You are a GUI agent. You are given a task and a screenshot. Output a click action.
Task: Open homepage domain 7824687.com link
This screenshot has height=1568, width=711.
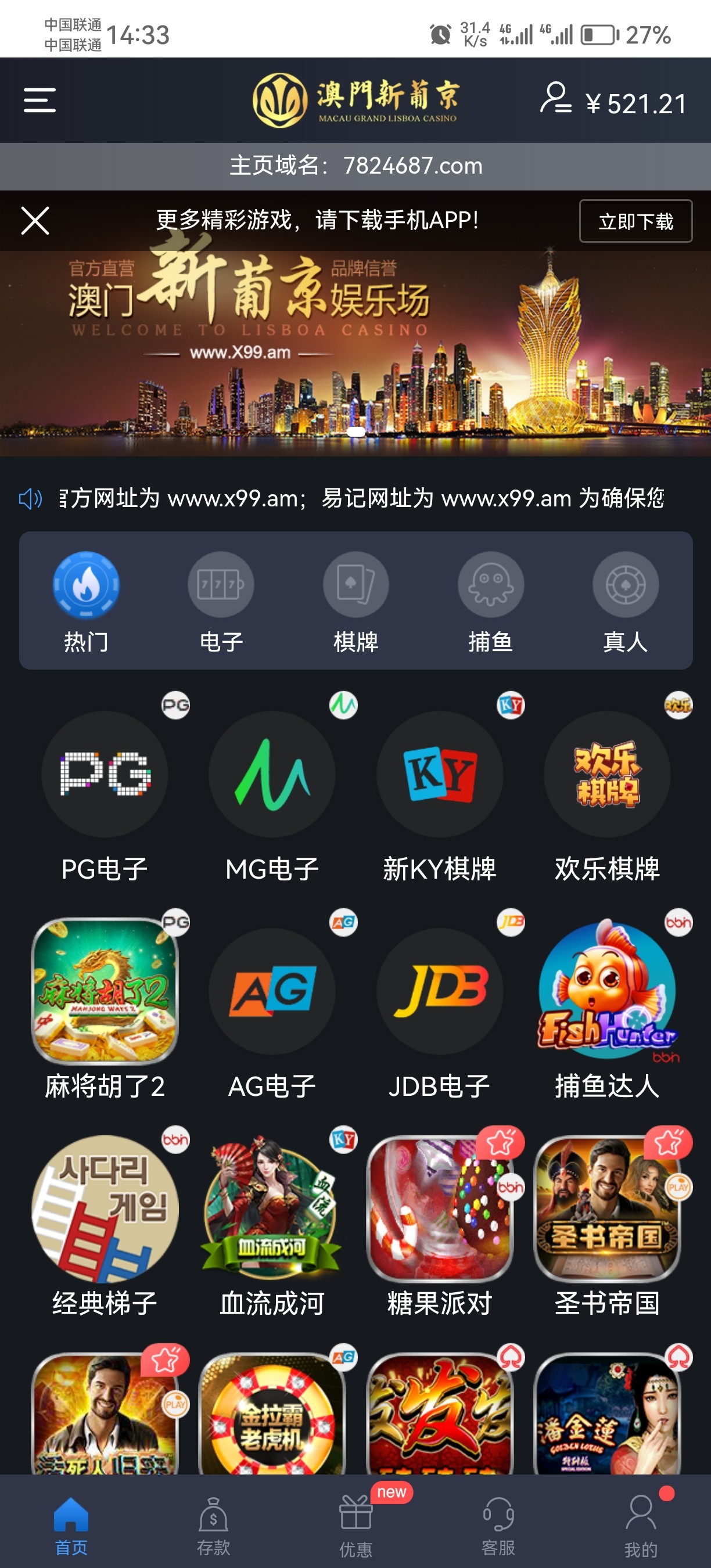355,166
